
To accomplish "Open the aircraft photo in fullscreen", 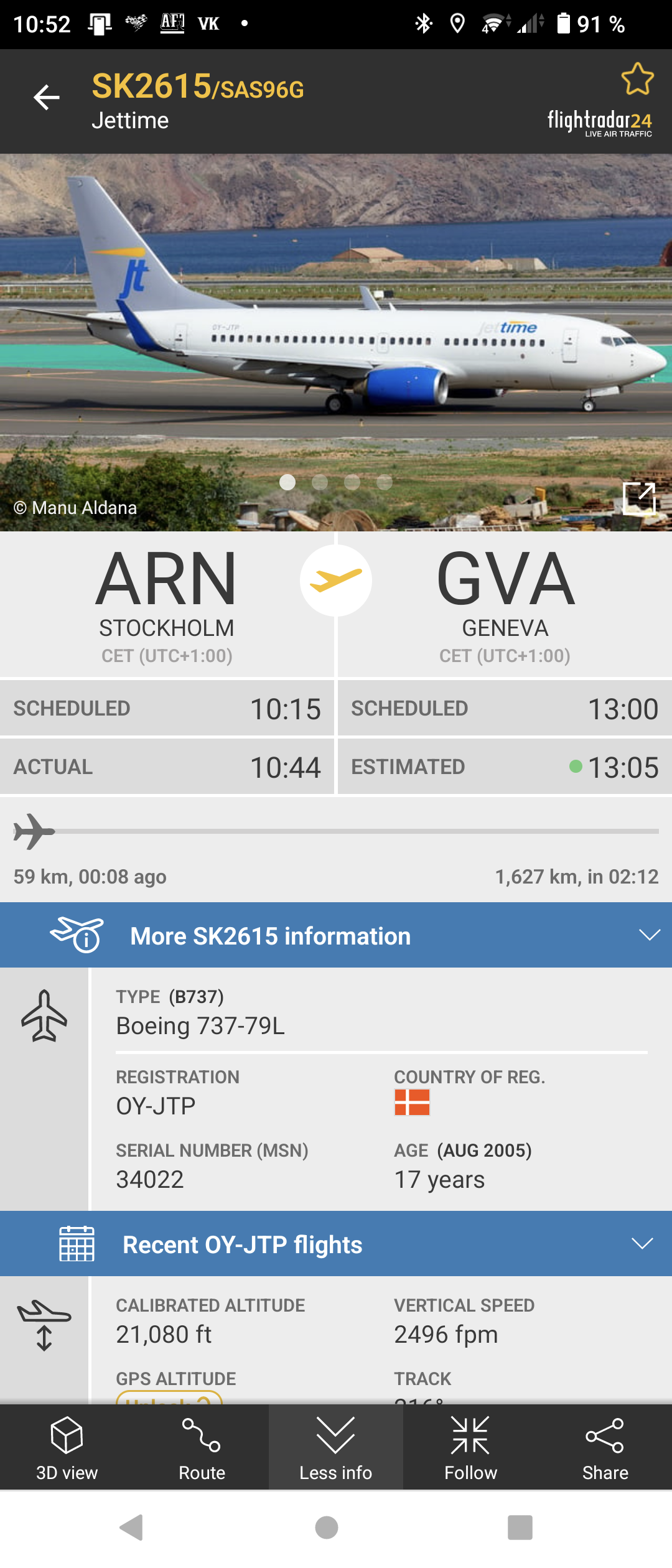I will click(x=639, y=498).
